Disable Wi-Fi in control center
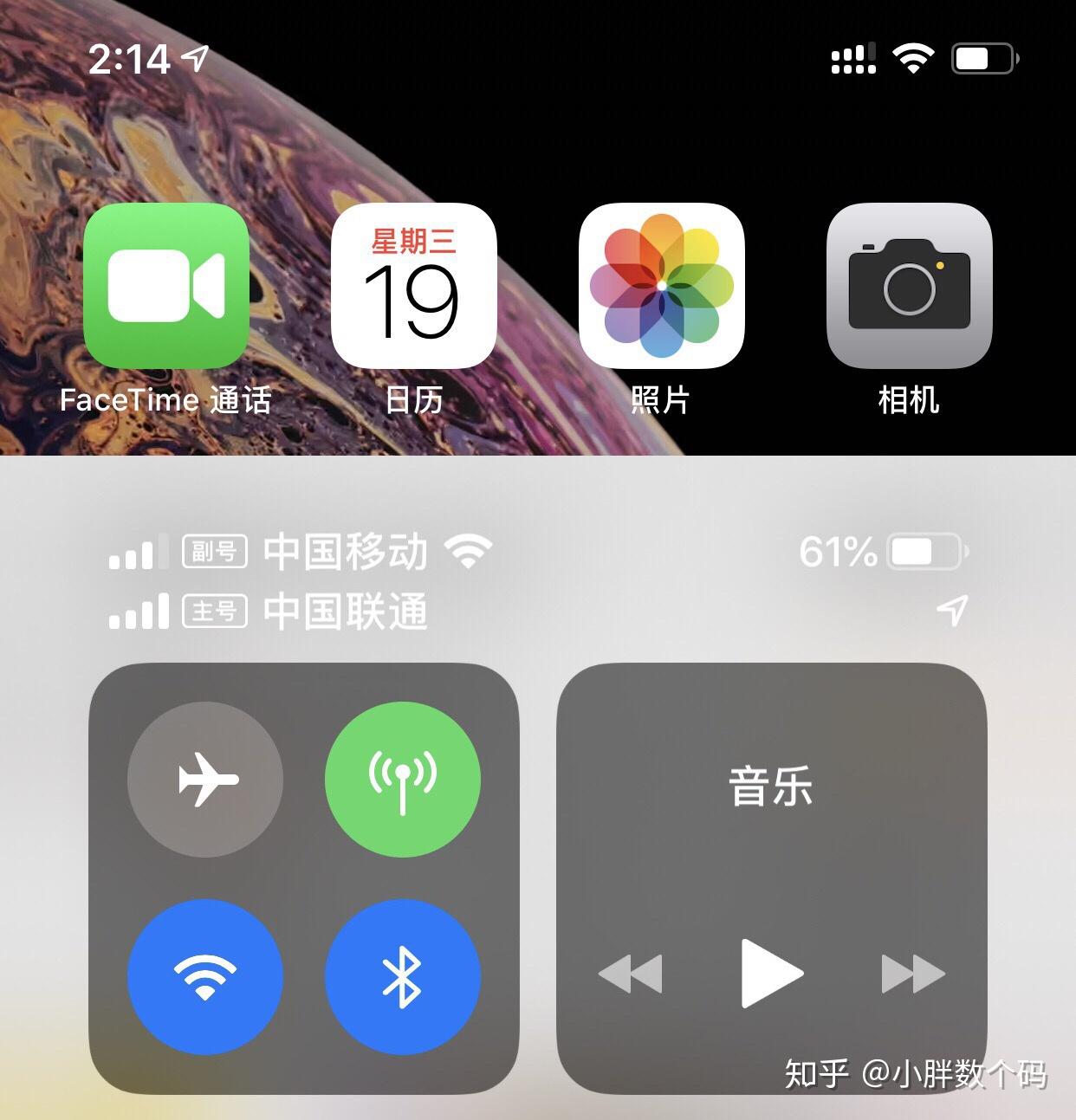 pos(205,976)
